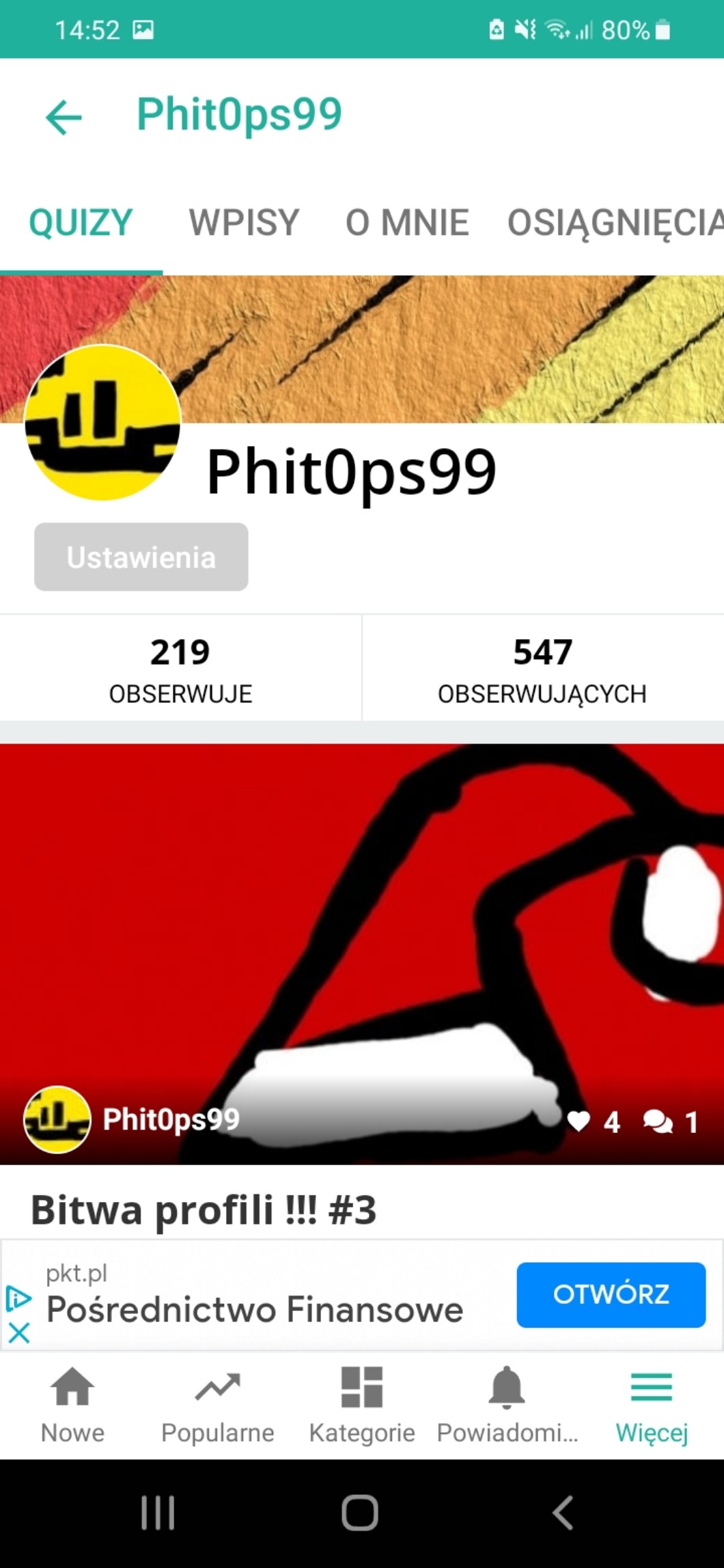Open the O MNIE tab
724x1568 pixels.
click(x=407, y=223)
